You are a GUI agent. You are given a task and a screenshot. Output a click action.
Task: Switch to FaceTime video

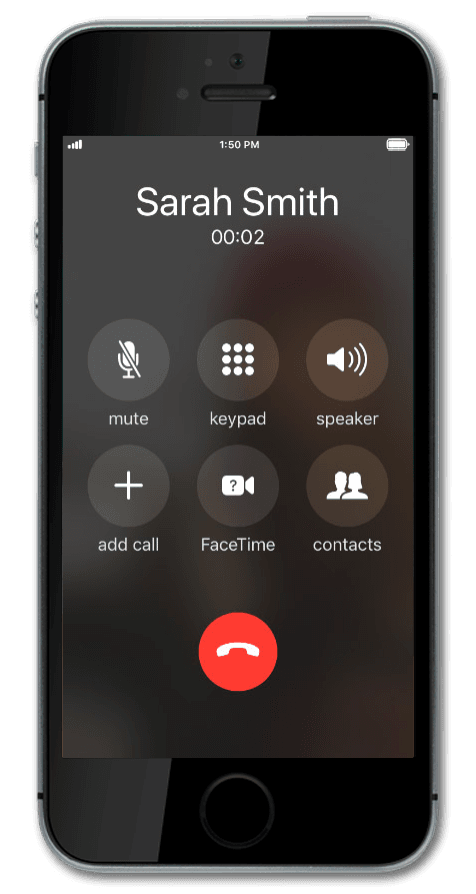click(238, 486)
